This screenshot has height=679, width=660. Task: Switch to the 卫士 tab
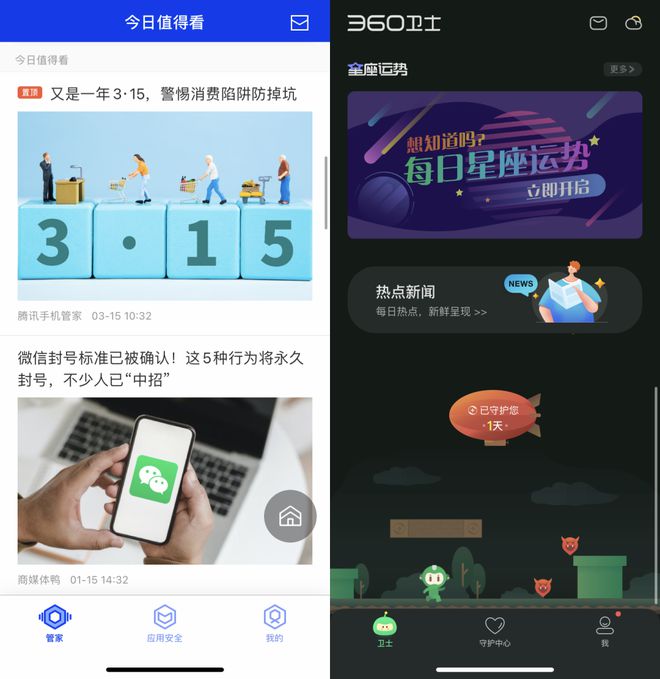[x=385, y=628]
